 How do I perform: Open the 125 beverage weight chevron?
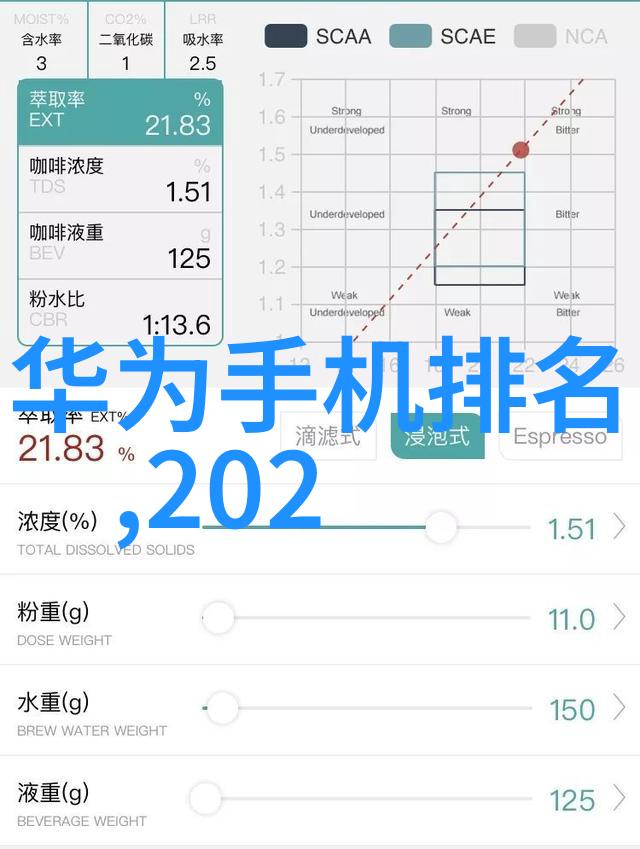pyautogui.click(x=620, y=800)
